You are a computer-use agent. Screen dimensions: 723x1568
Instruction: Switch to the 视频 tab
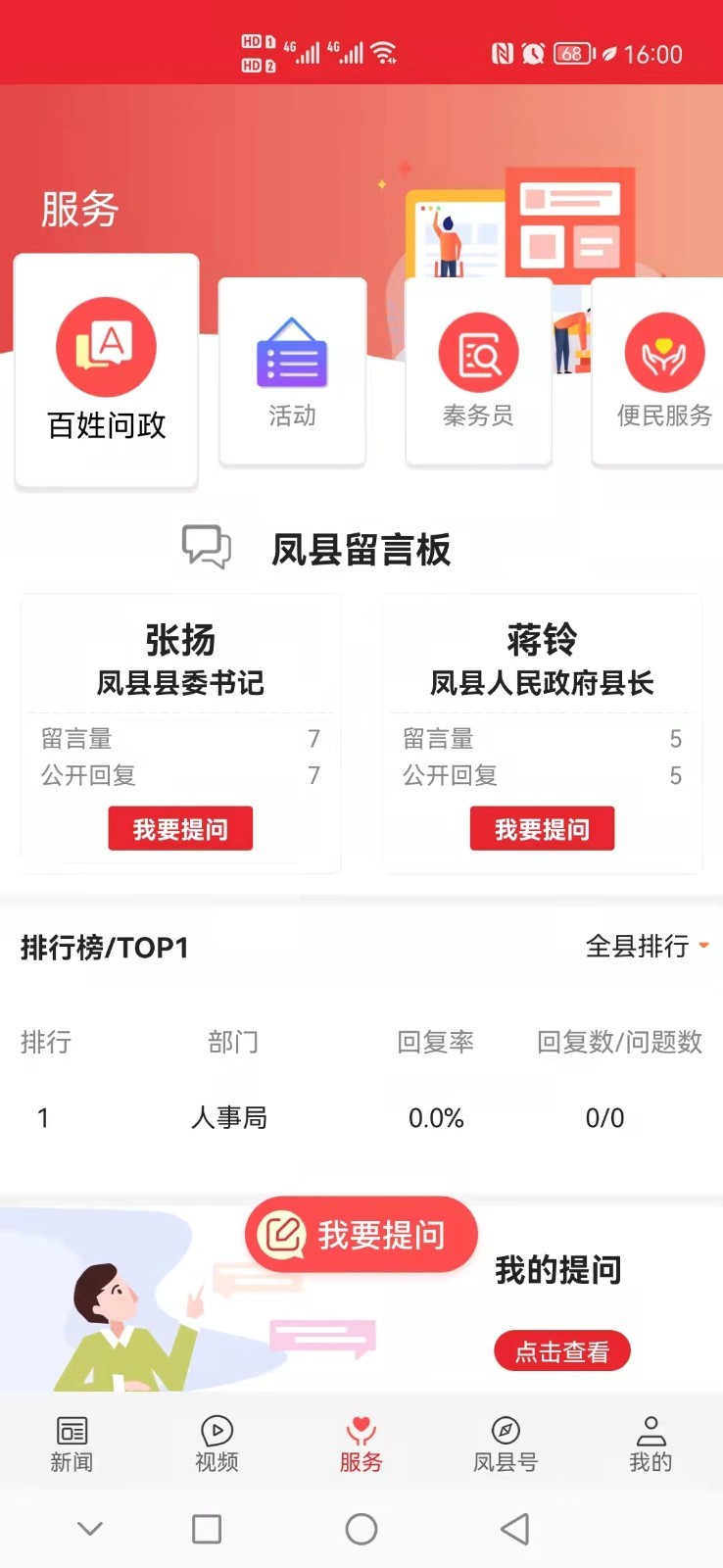pyautogui.click(x=217, y=1445)
